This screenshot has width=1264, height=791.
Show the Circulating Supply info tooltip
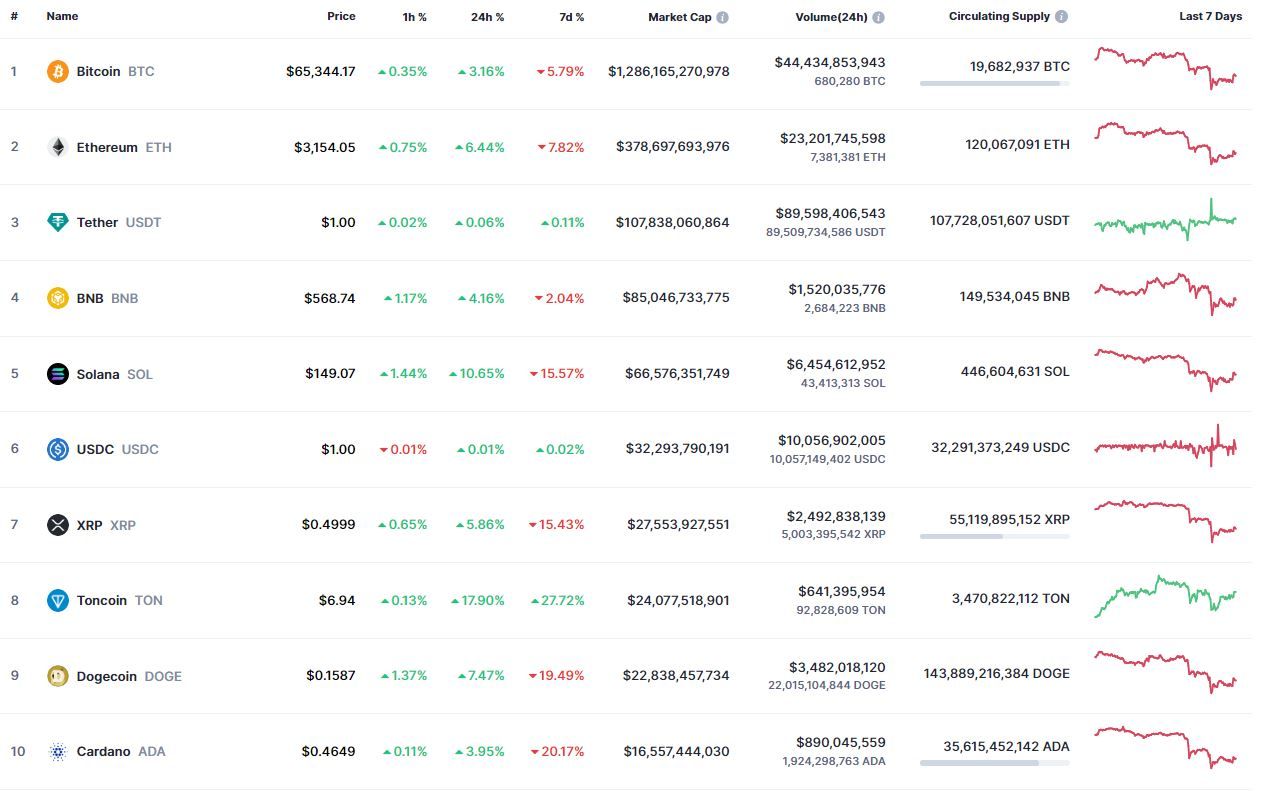(x=1061, y=17)
